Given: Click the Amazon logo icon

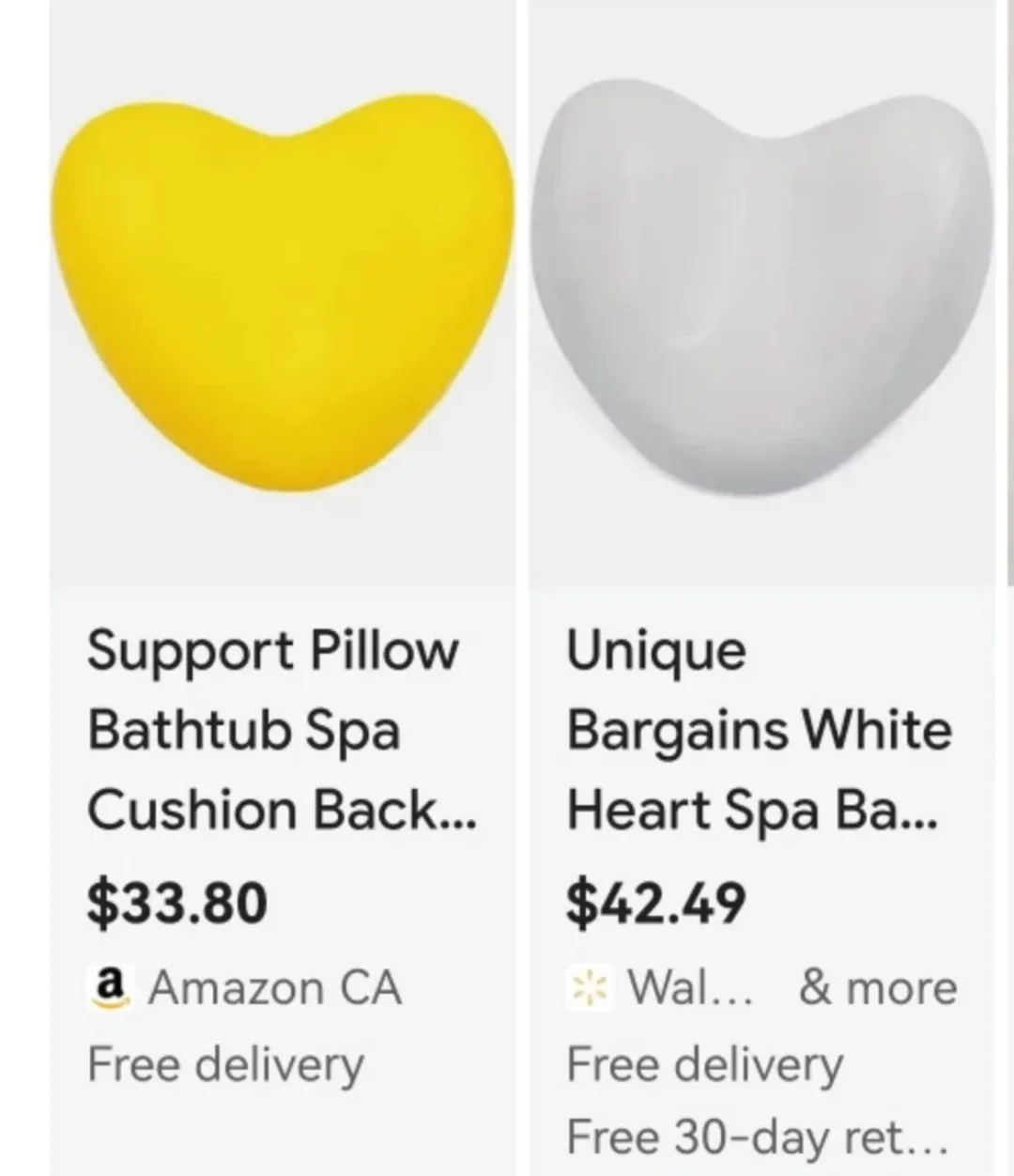Looking at the screenshot, I should [111, 986].
